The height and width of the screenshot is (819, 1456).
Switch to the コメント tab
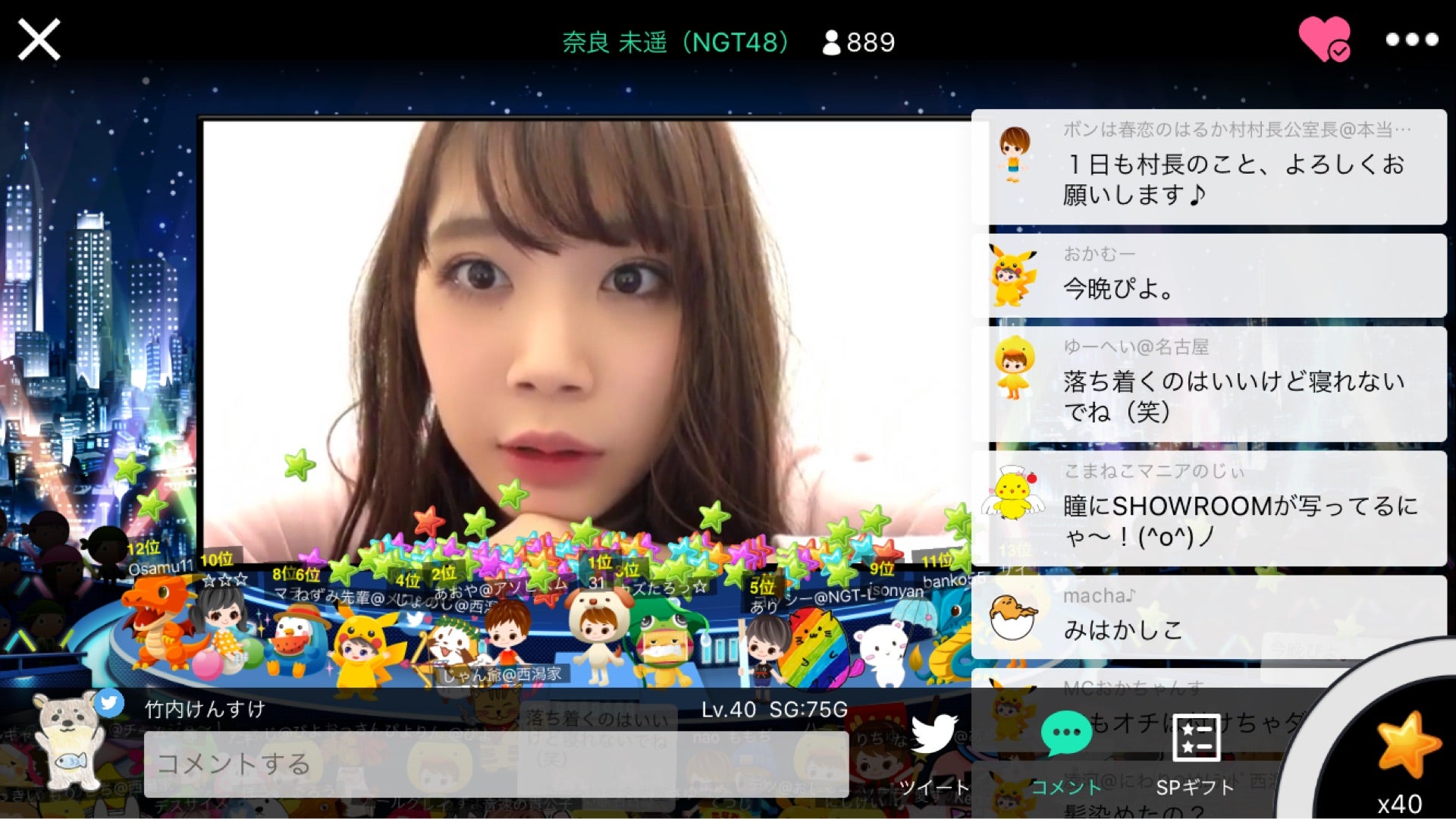tap(1065, 751)
